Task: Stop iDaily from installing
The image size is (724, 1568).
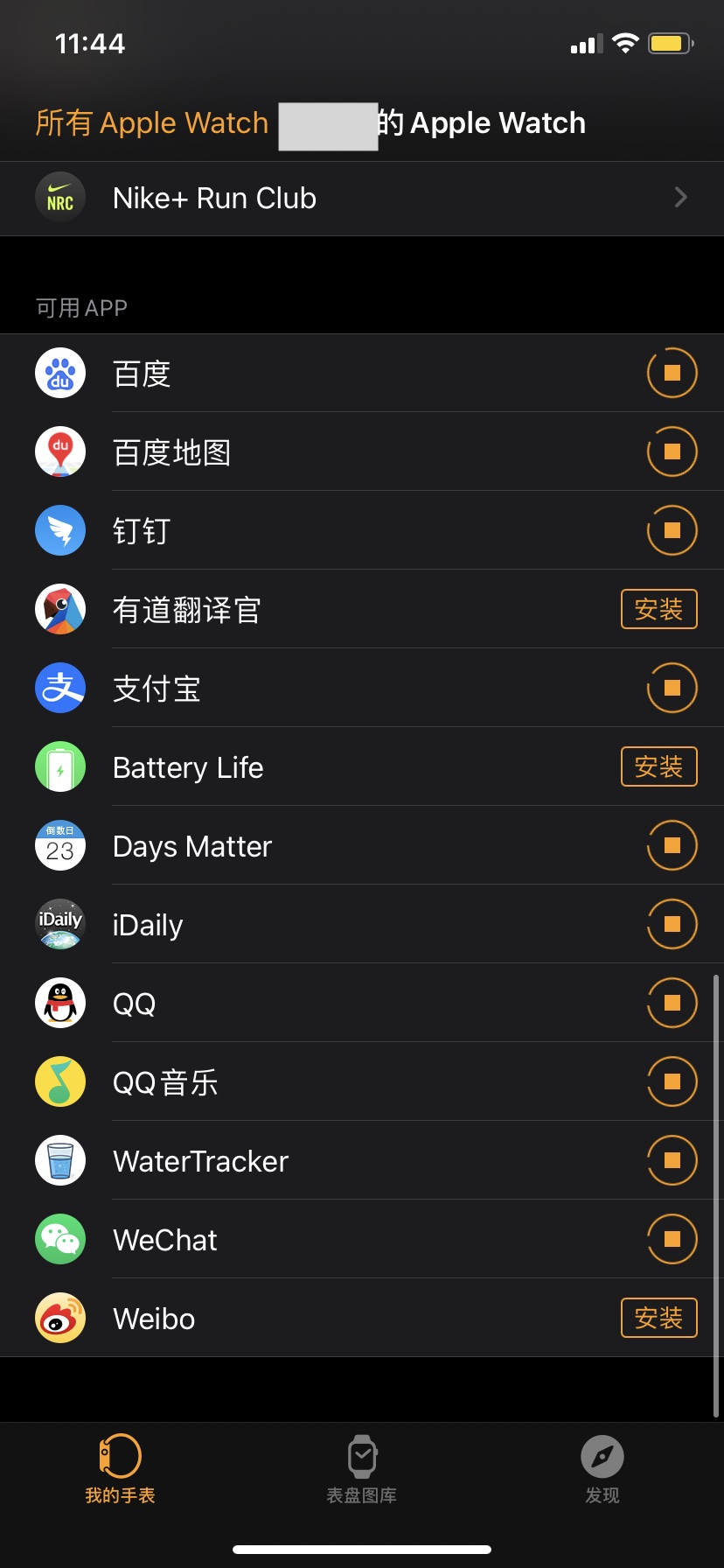Action: pyautogui.click(x=672, y=925)
